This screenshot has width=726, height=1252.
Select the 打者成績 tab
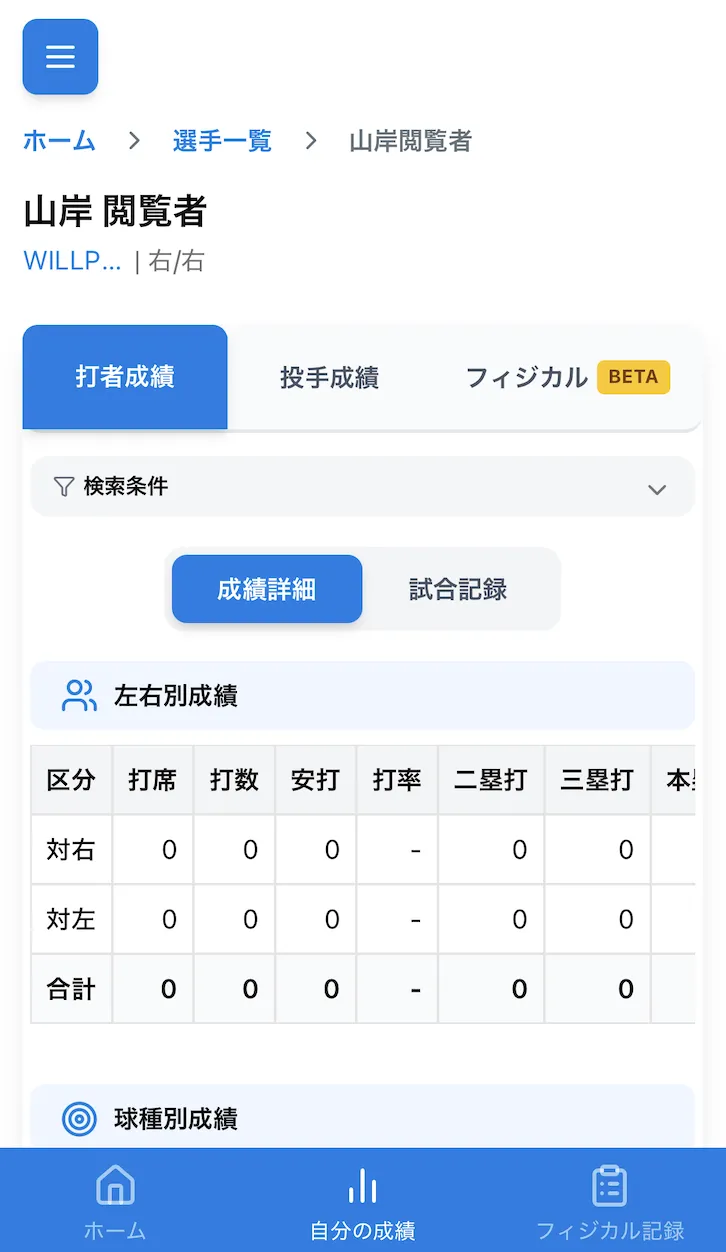[x=125, y=377]
